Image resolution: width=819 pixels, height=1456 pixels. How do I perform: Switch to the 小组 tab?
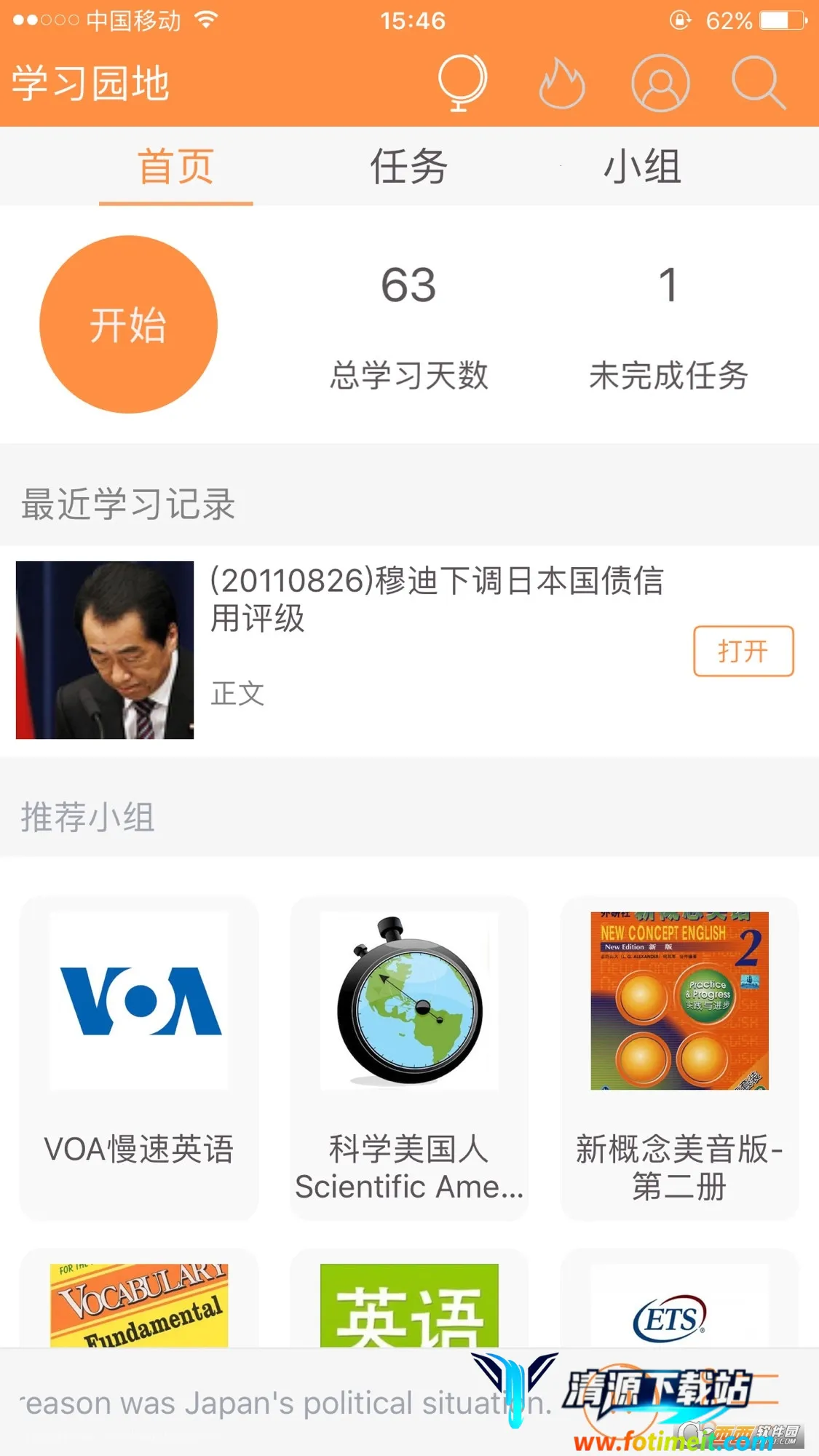[642, 167]
